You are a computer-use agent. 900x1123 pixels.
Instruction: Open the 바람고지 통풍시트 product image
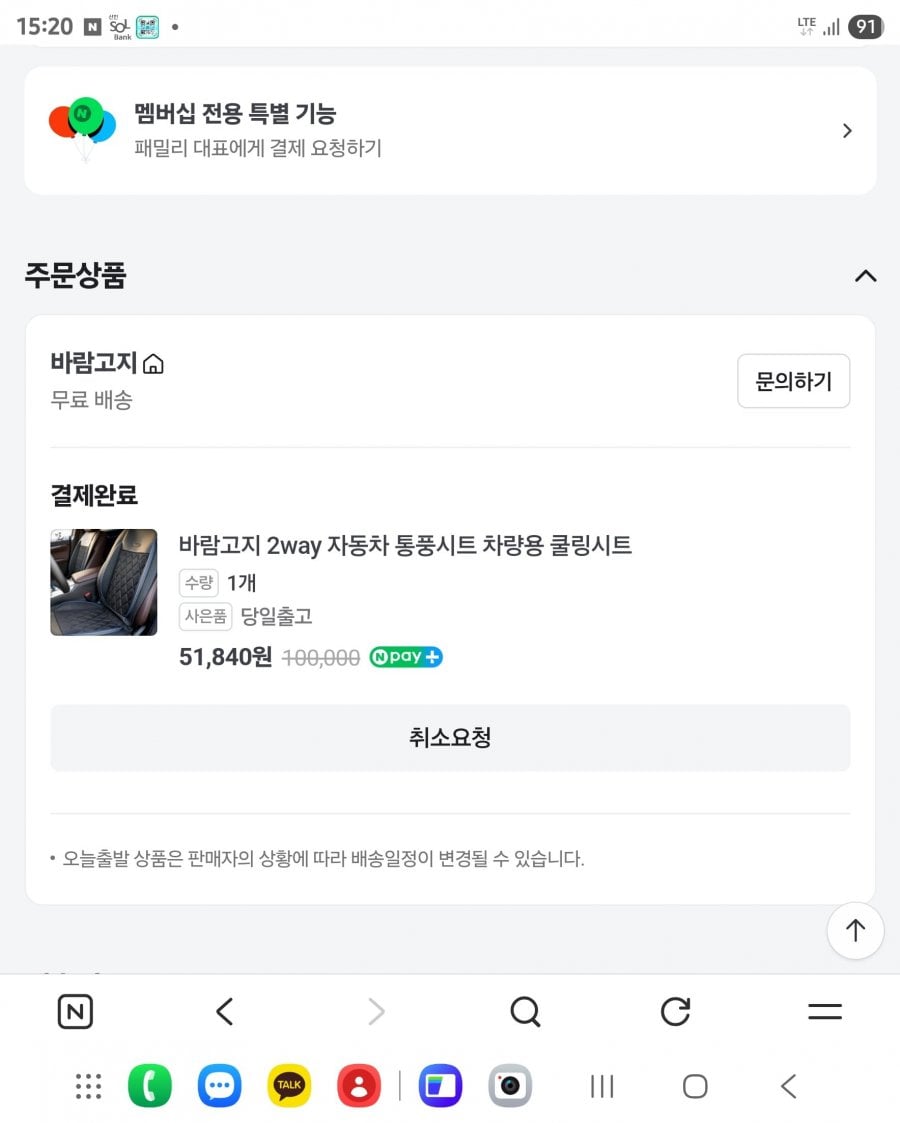point(104,582)
